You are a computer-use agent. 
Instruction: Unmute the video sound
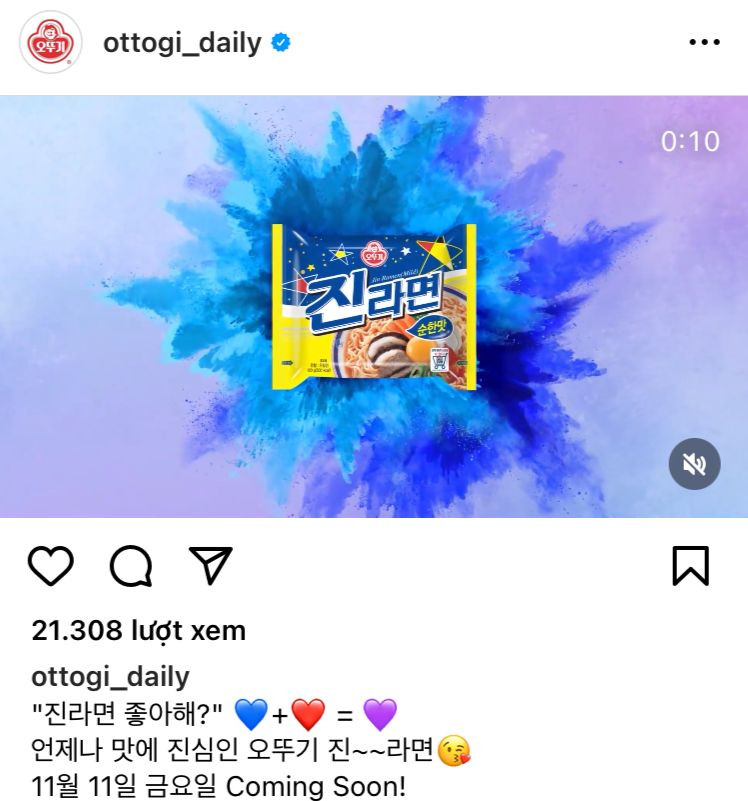coord(694,464)
